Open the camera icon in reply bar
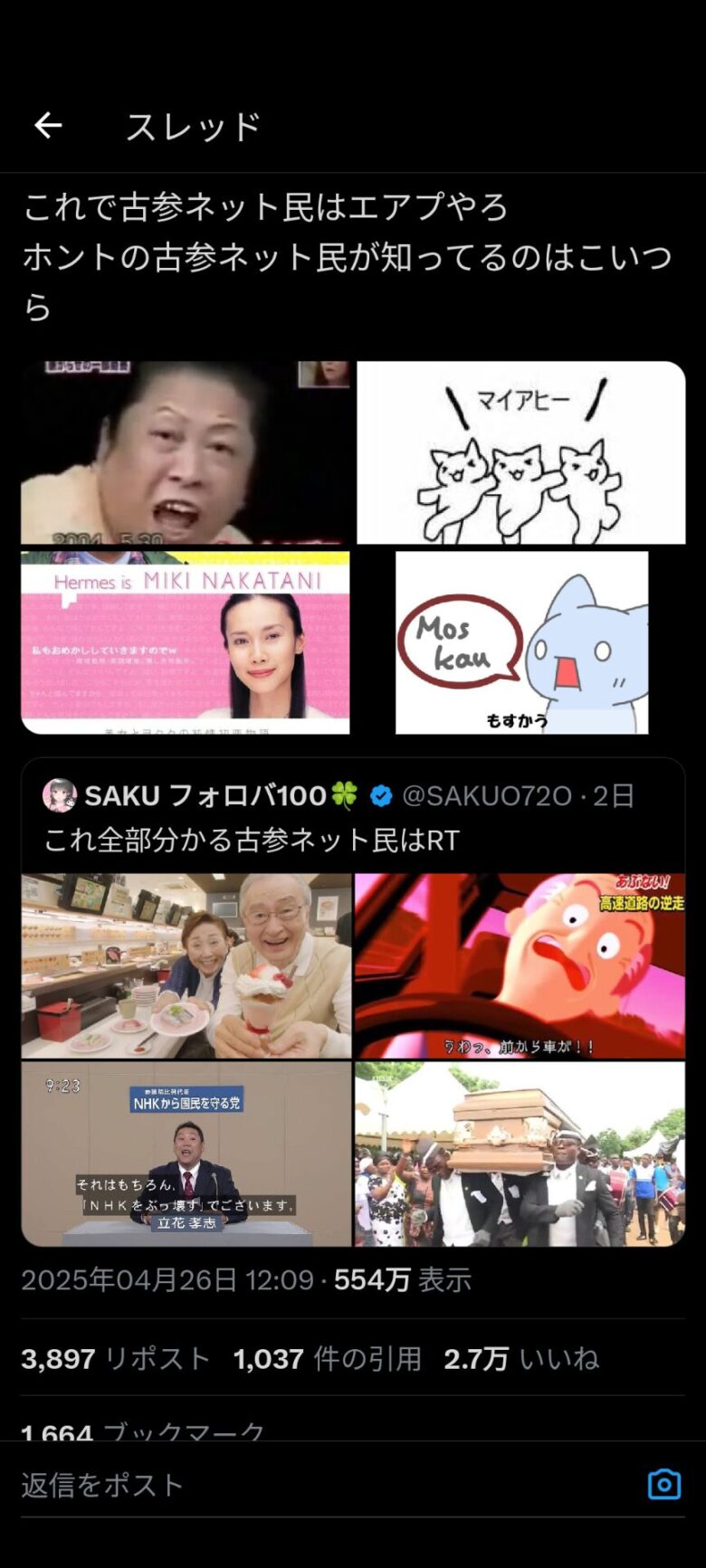 point(663,1485)
